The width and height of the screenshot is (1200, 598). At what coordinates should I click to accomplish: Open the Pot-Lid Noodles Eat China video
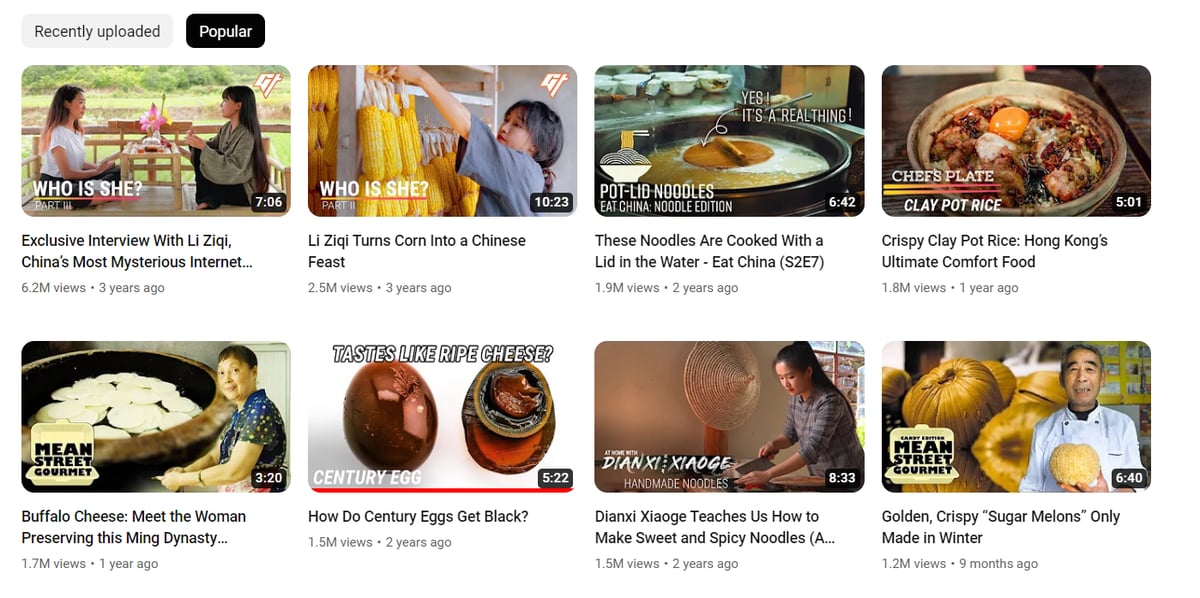(729, 141)
